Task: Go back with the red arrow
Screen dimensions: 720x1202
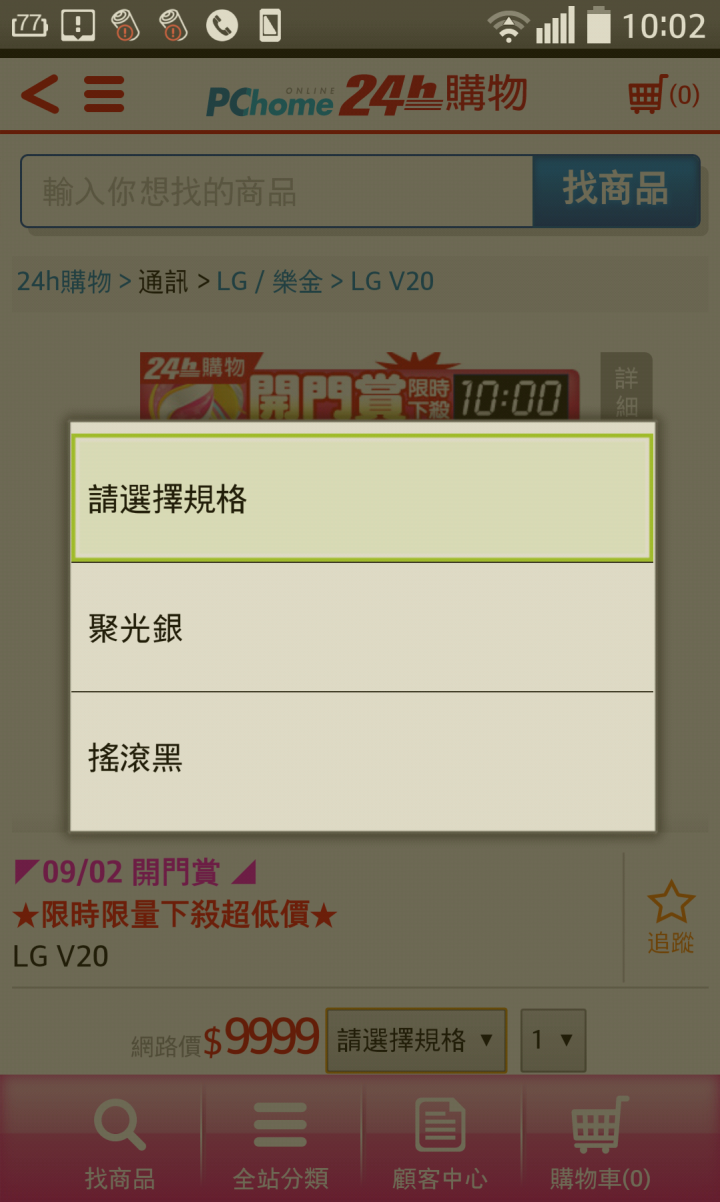Action: point(40,95)
